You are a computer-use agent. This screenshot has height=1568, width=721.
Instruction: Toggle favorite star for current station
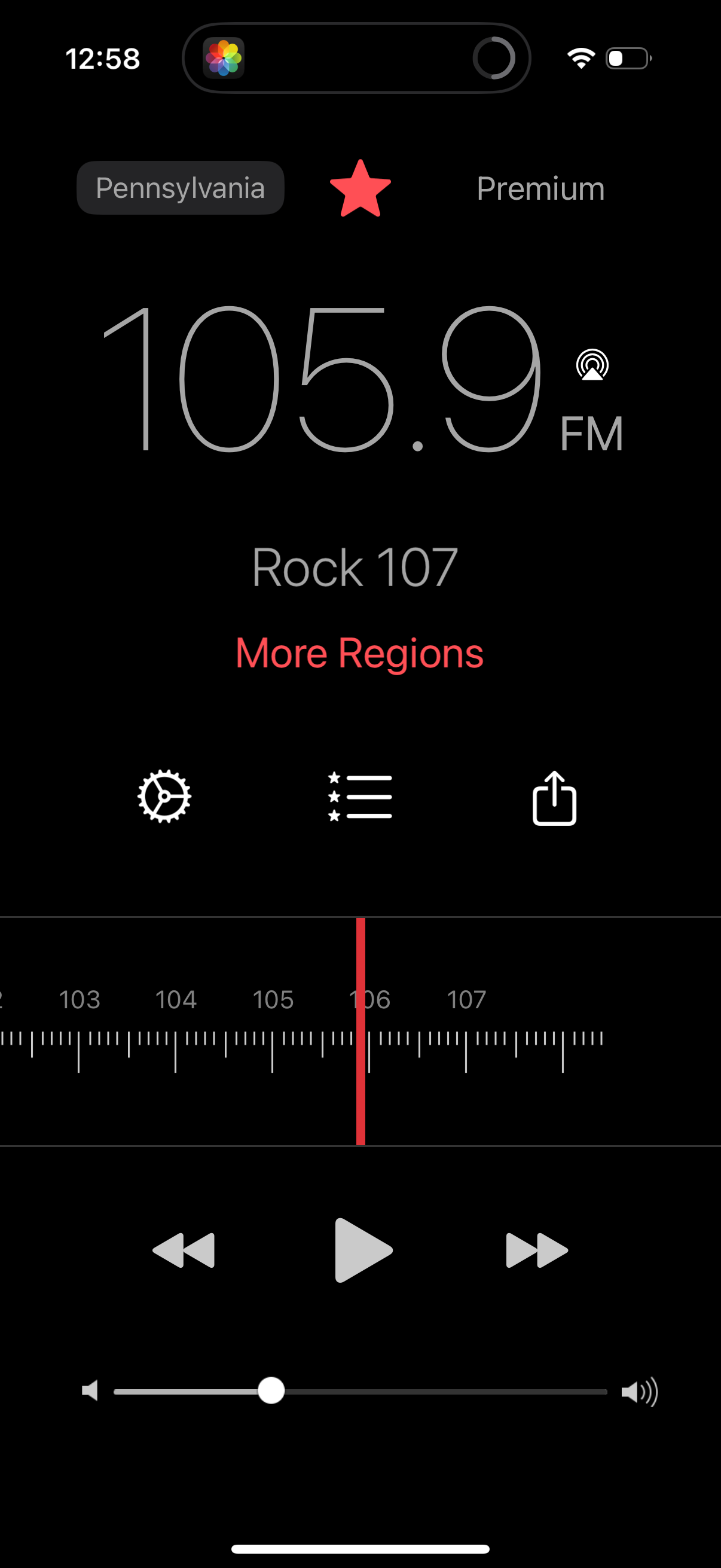pyautogui.click(x=360, y=188)
